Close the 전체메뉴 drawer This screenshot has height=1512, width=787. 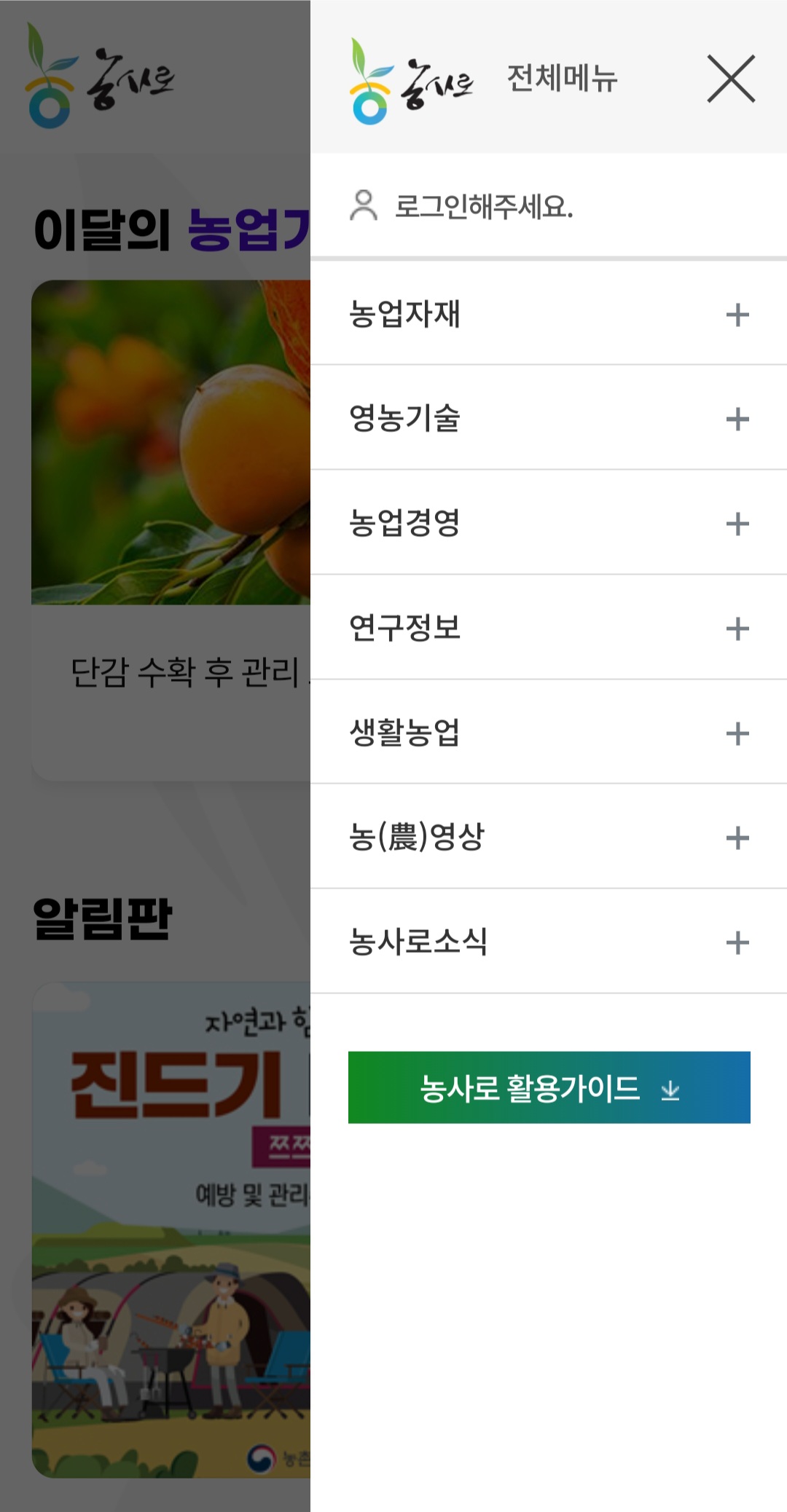(731, 79)
